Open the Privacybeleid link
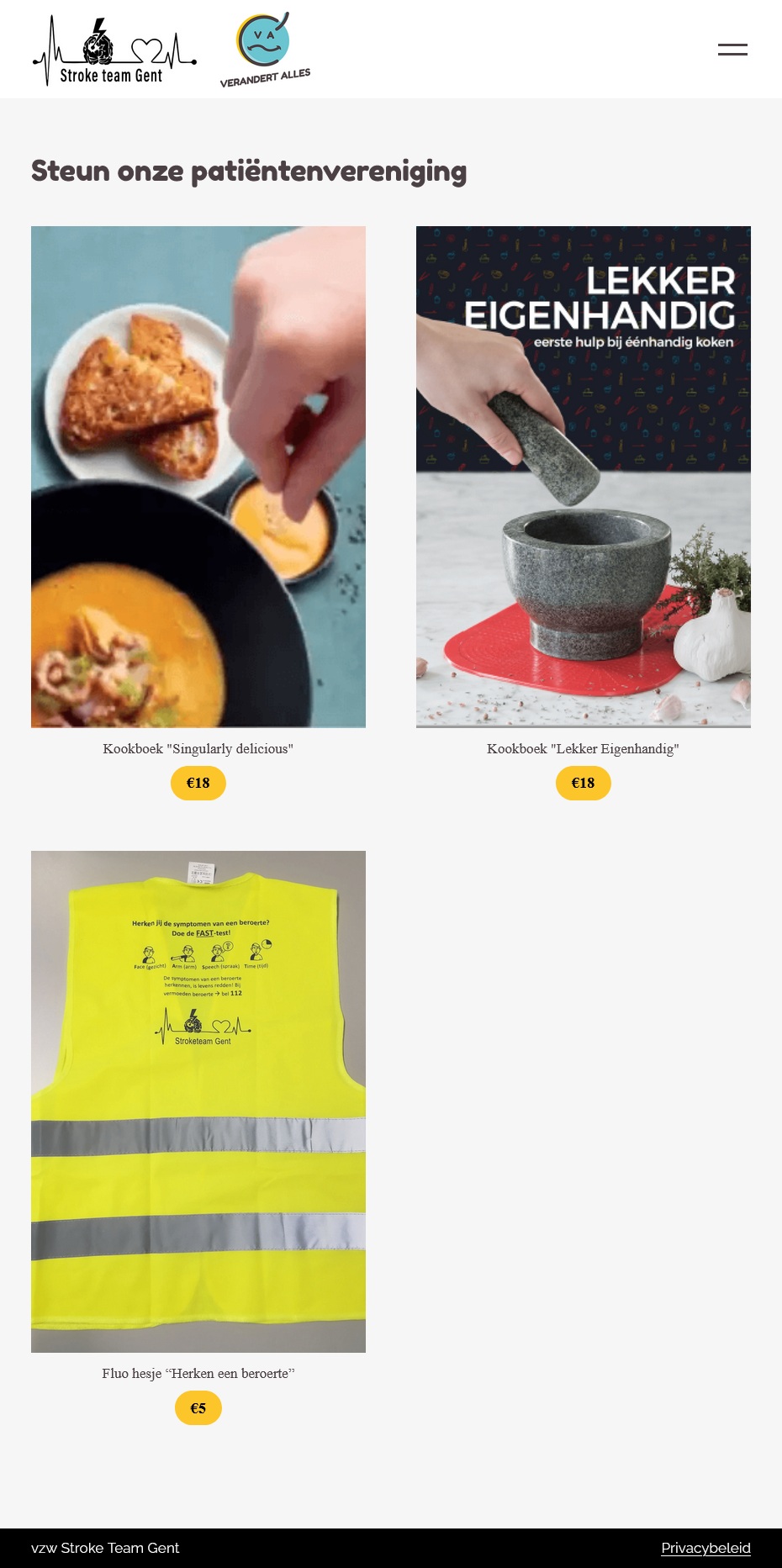The width and height of the screenshot is (782, 1568). (705, 1548)
